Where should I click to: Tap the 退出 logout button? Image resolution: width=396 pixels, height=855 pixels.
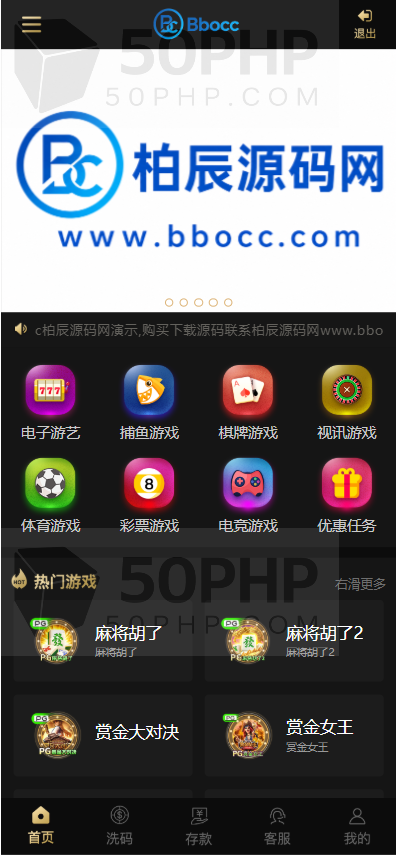364,25
